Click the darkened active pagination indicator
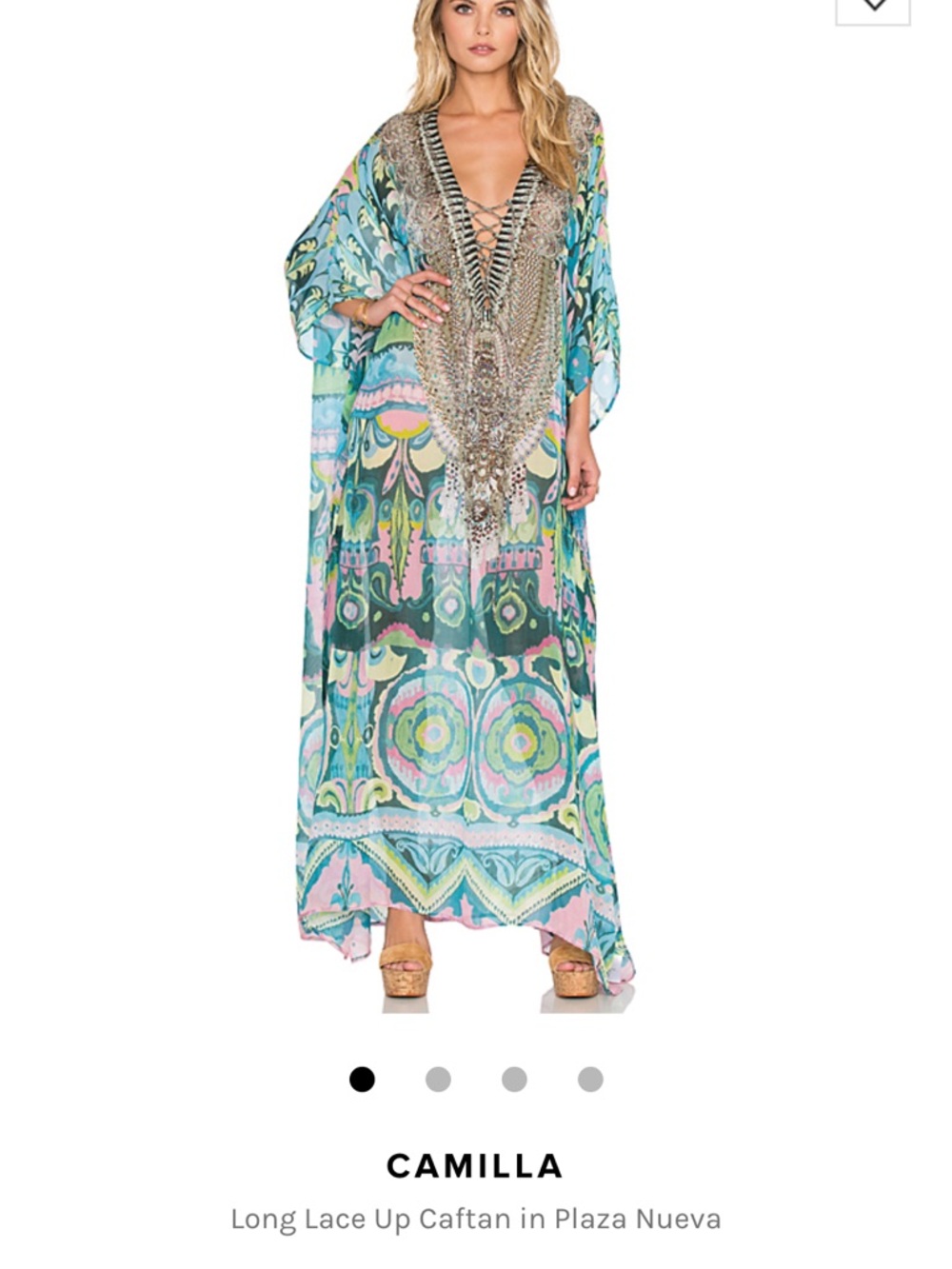 click(365, 1079)
